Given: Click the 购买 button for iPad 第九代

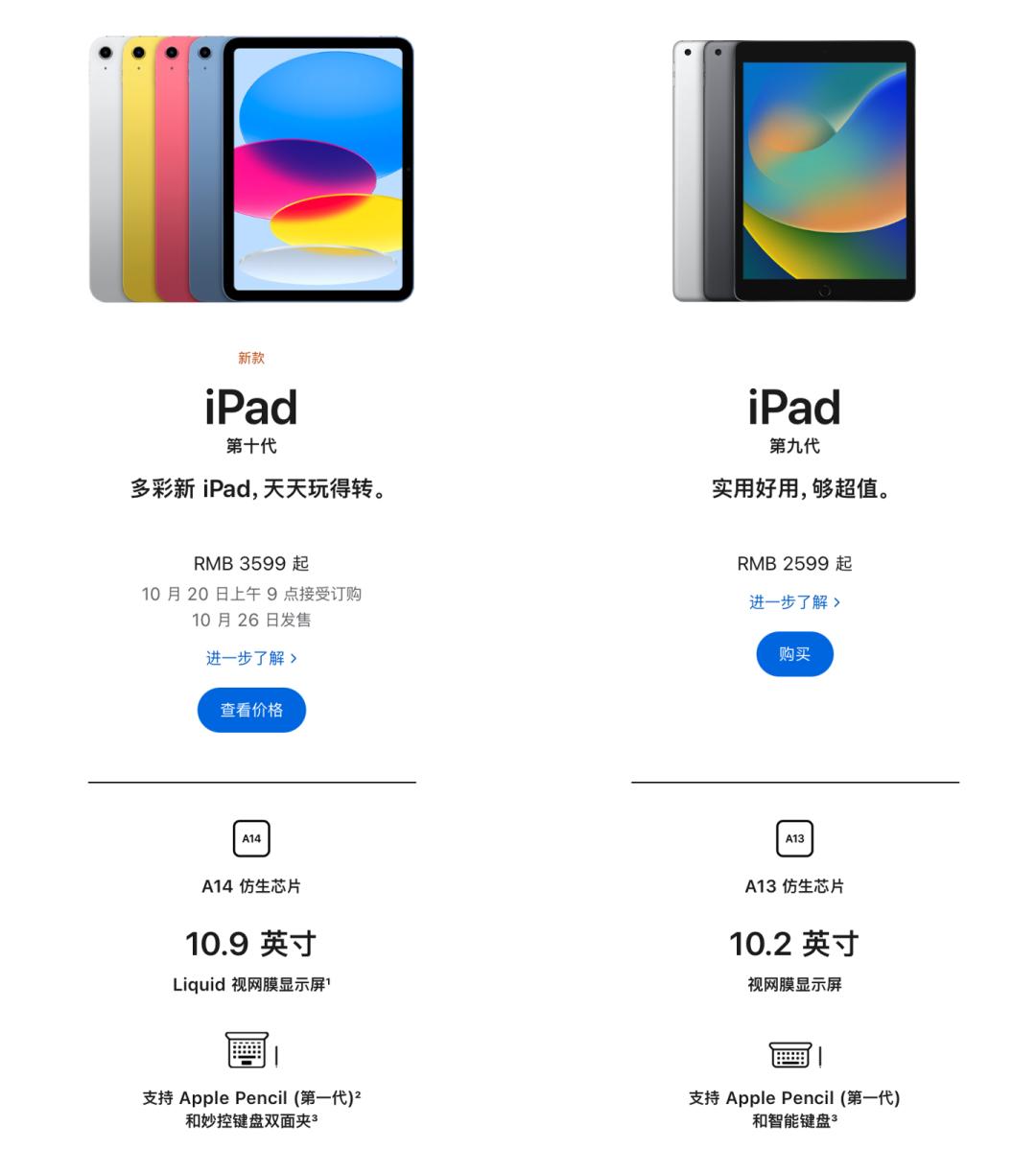Looking at the screenshot, I should point(795,654).
